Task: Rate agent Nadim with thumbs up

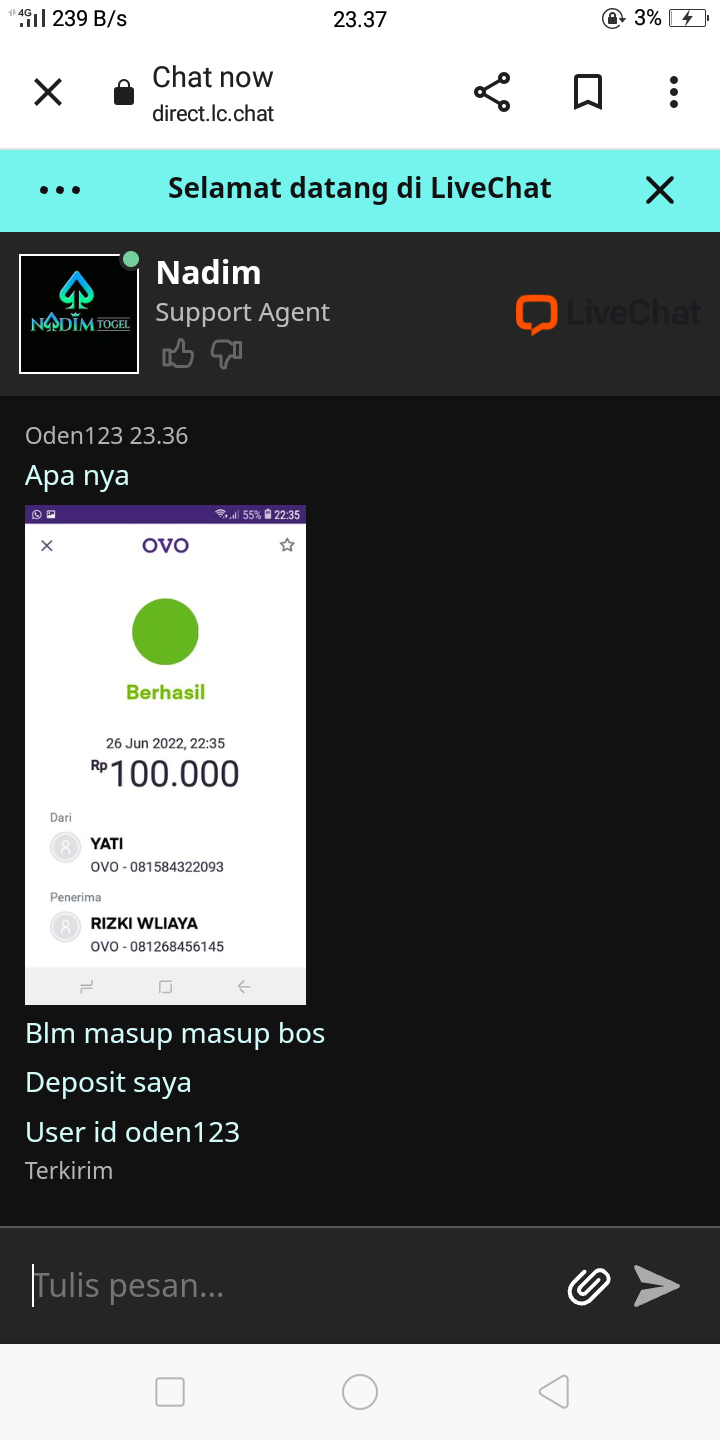Action: 178,353
